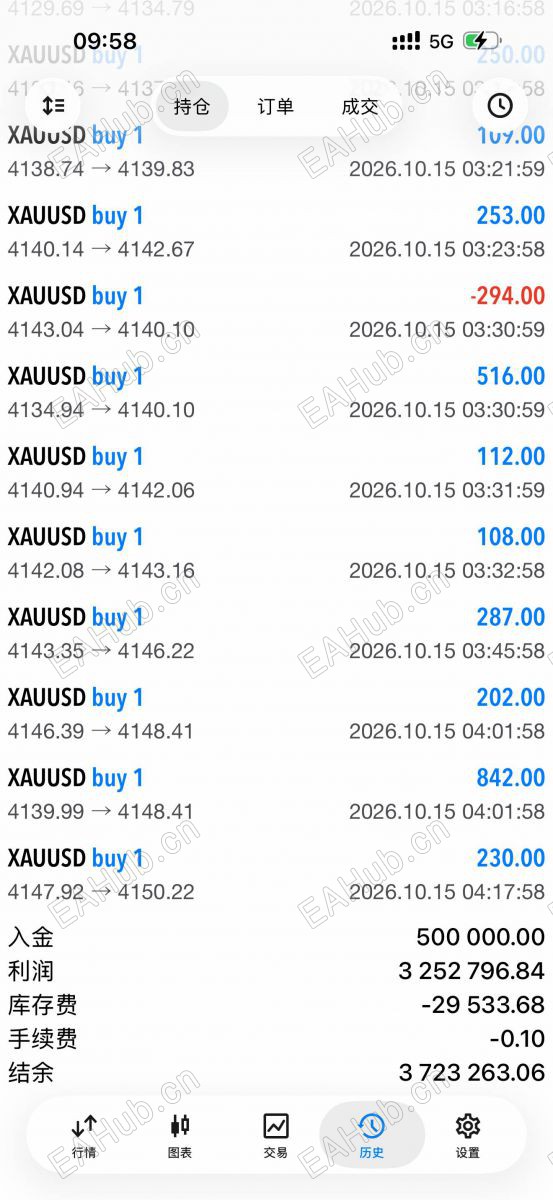Open the 交易 trade tab
This screenshot has height=1200, width=553.
tap(276, 1135)
